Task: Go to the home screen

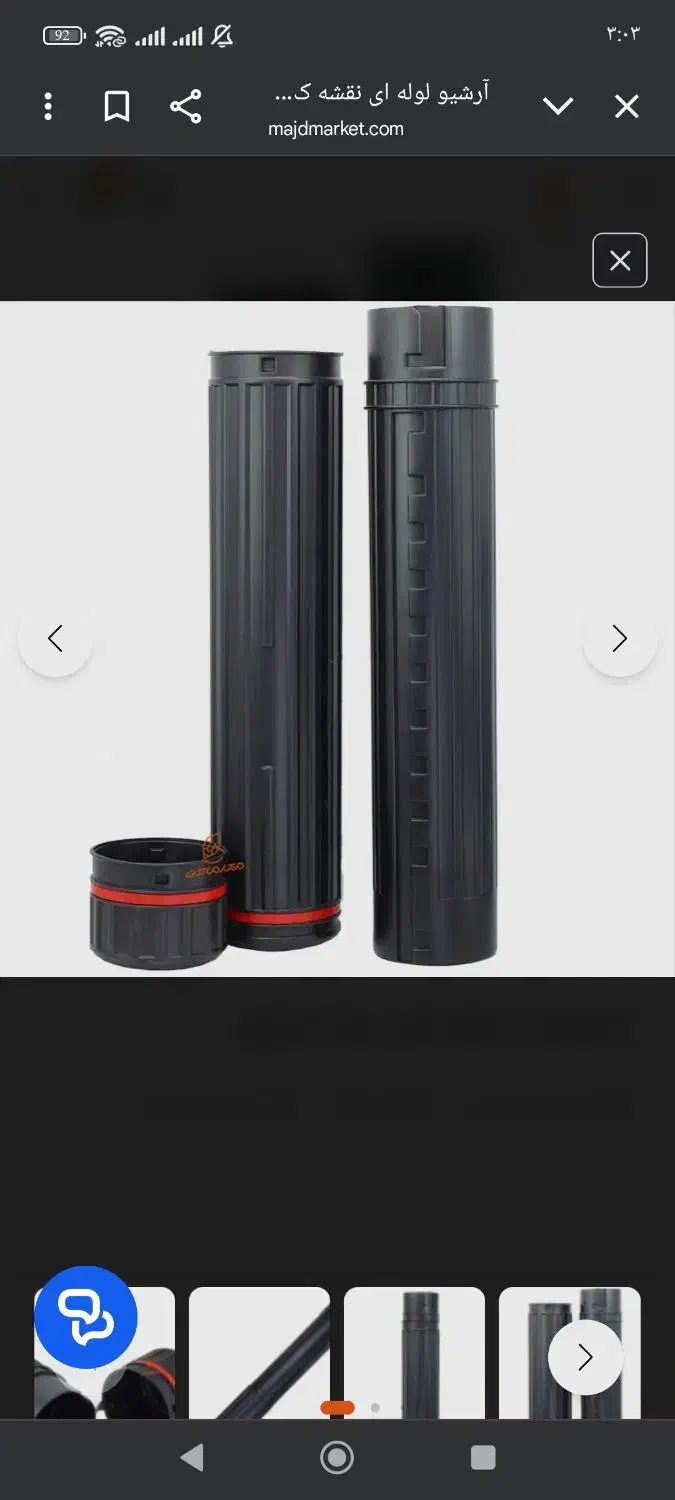Action: point(337,1458)
